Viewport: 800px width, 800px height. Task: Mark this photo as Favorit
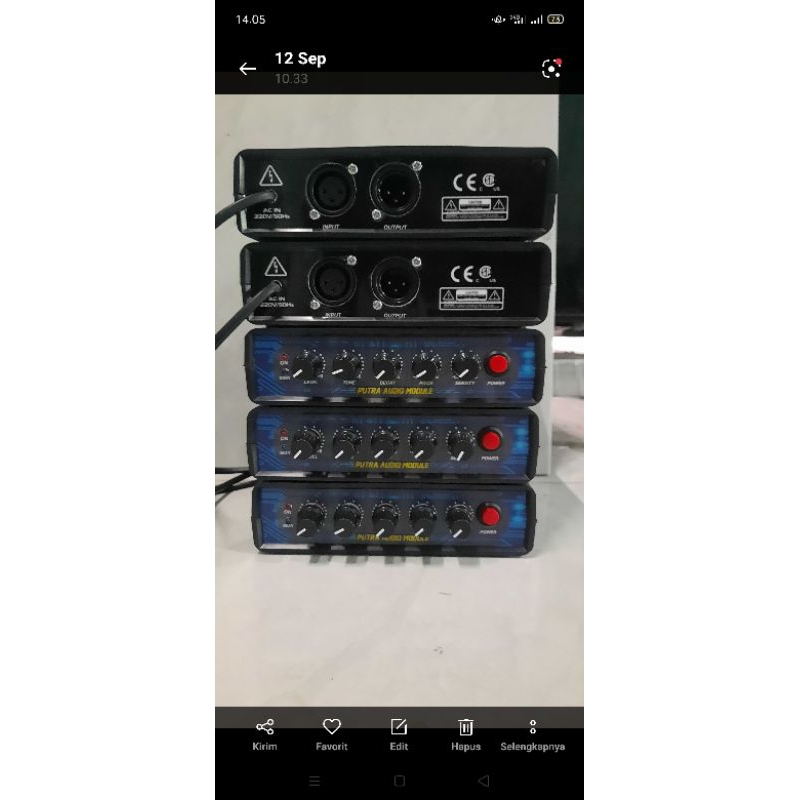pyautogui.click(x=332, y=733)
